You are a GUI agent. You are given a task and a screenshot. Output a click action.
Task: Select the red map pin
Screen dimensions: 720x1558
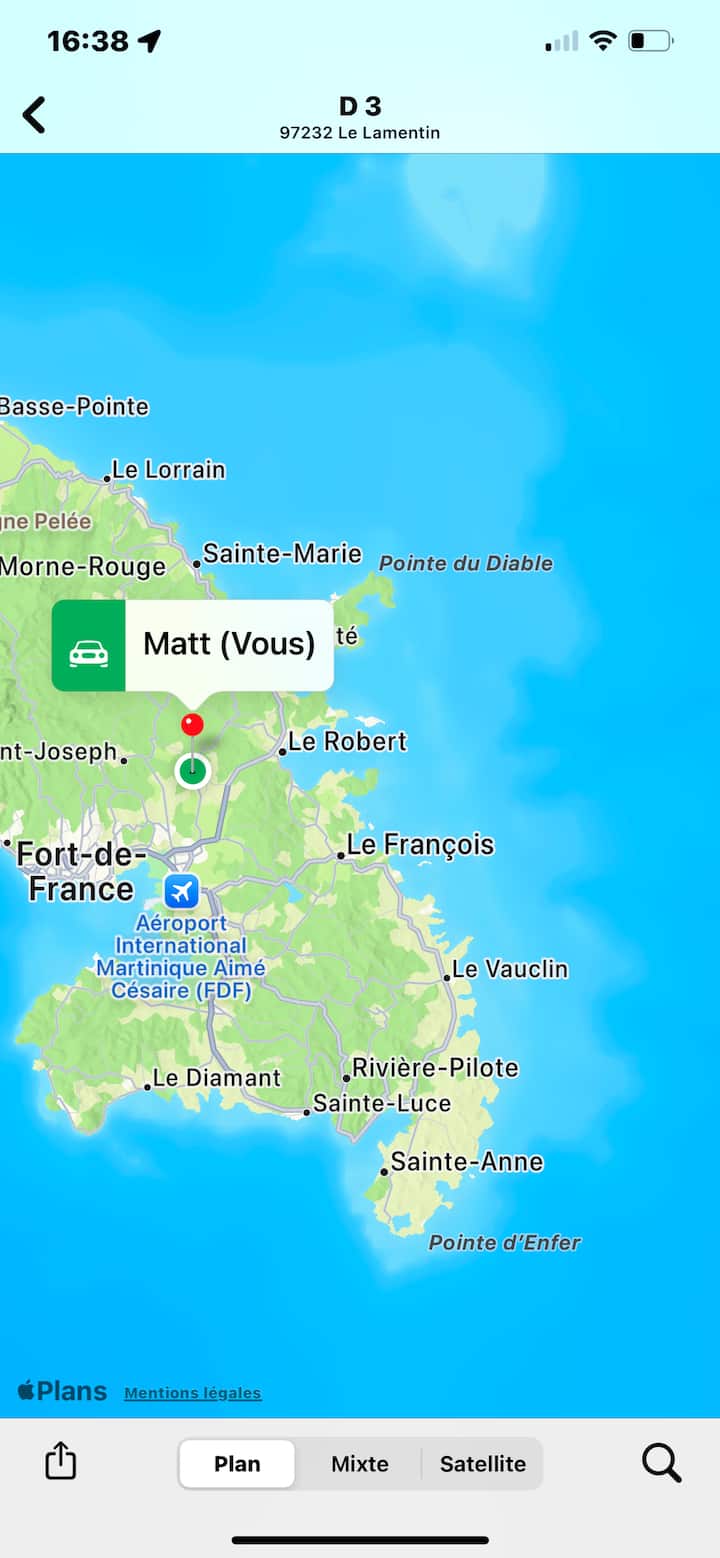click(x=192, y=725)
